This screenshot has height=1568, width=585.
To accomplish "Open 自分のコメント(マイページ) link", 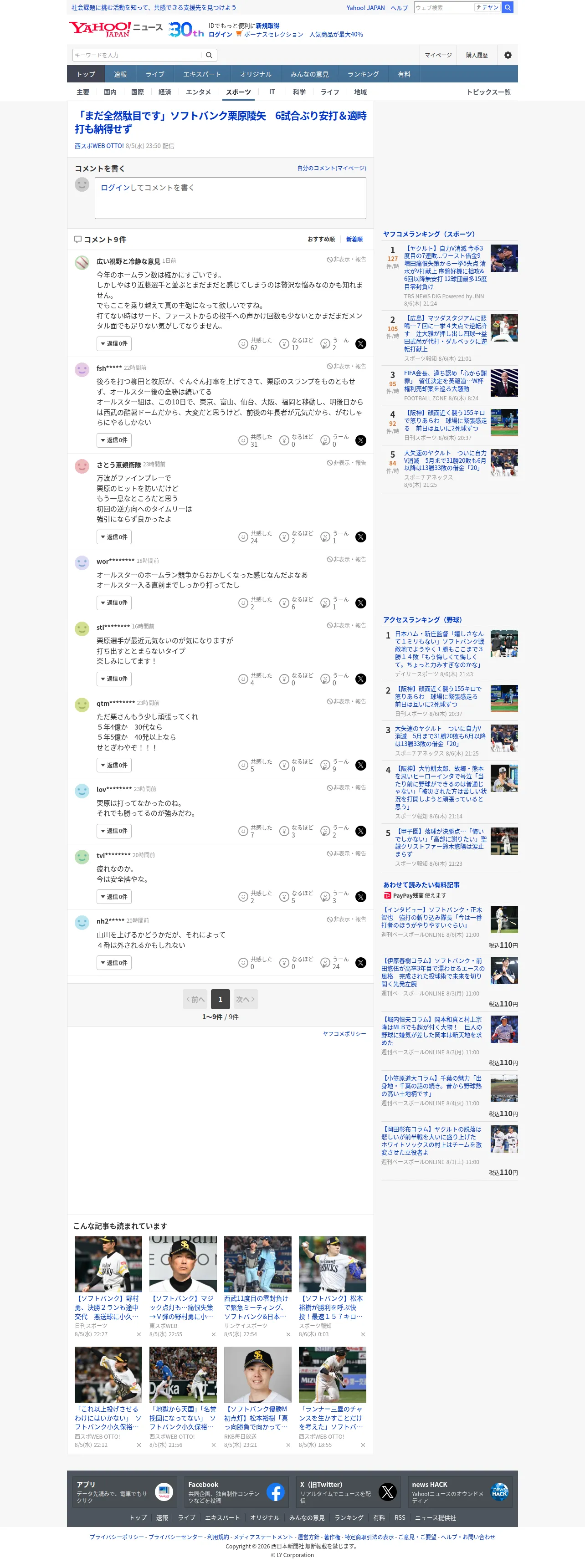I will (x=332, y=168).
